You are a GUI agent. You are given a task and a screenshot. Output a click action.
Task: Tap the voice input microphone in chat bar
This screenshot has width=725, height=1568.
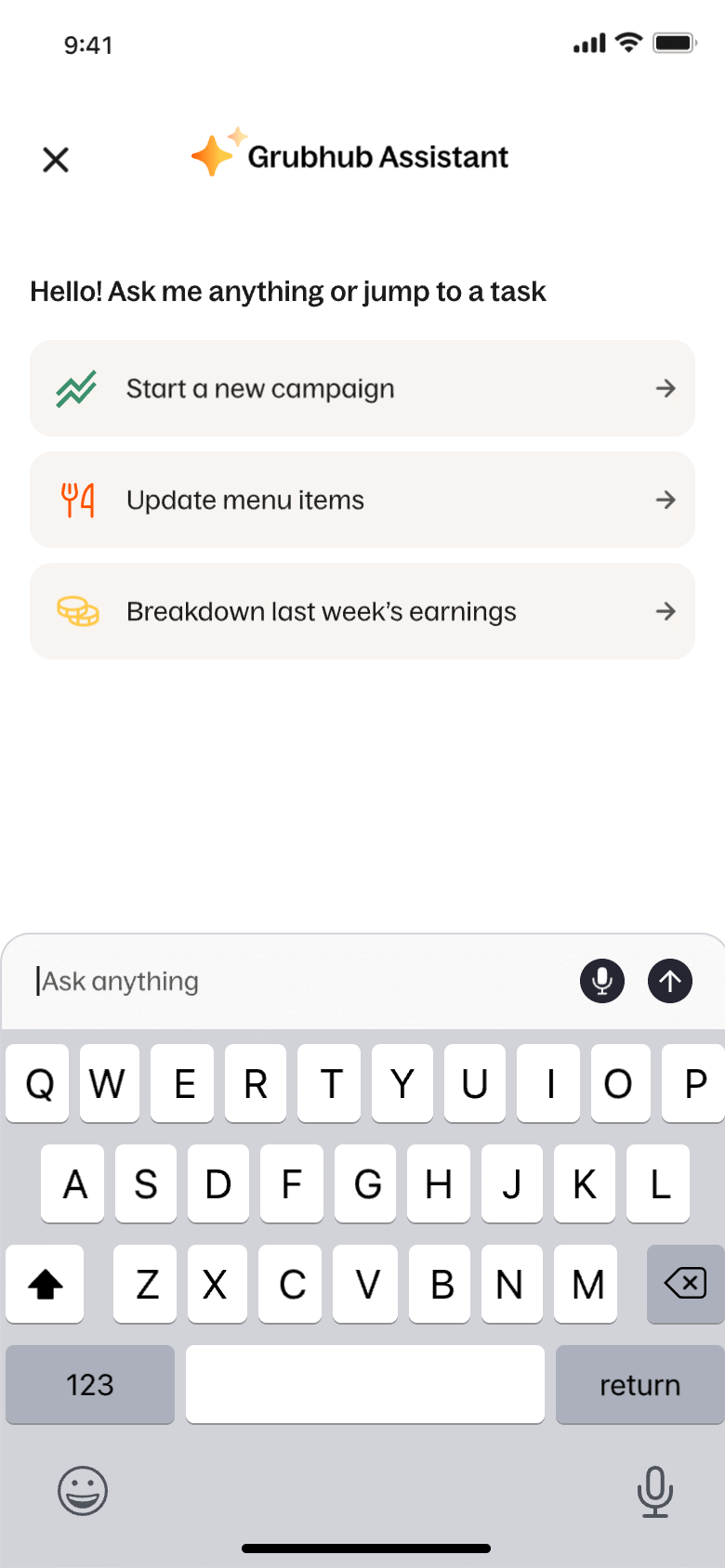[x=602, y=981]
